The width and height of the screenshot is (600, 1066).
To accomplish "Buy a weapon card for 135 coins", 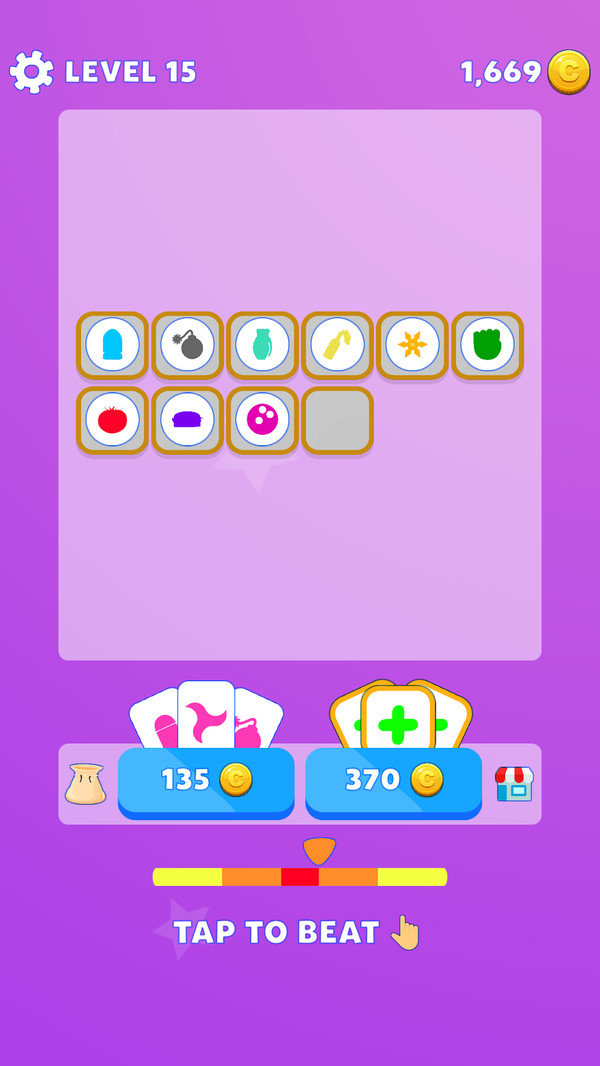I will 206,779.
